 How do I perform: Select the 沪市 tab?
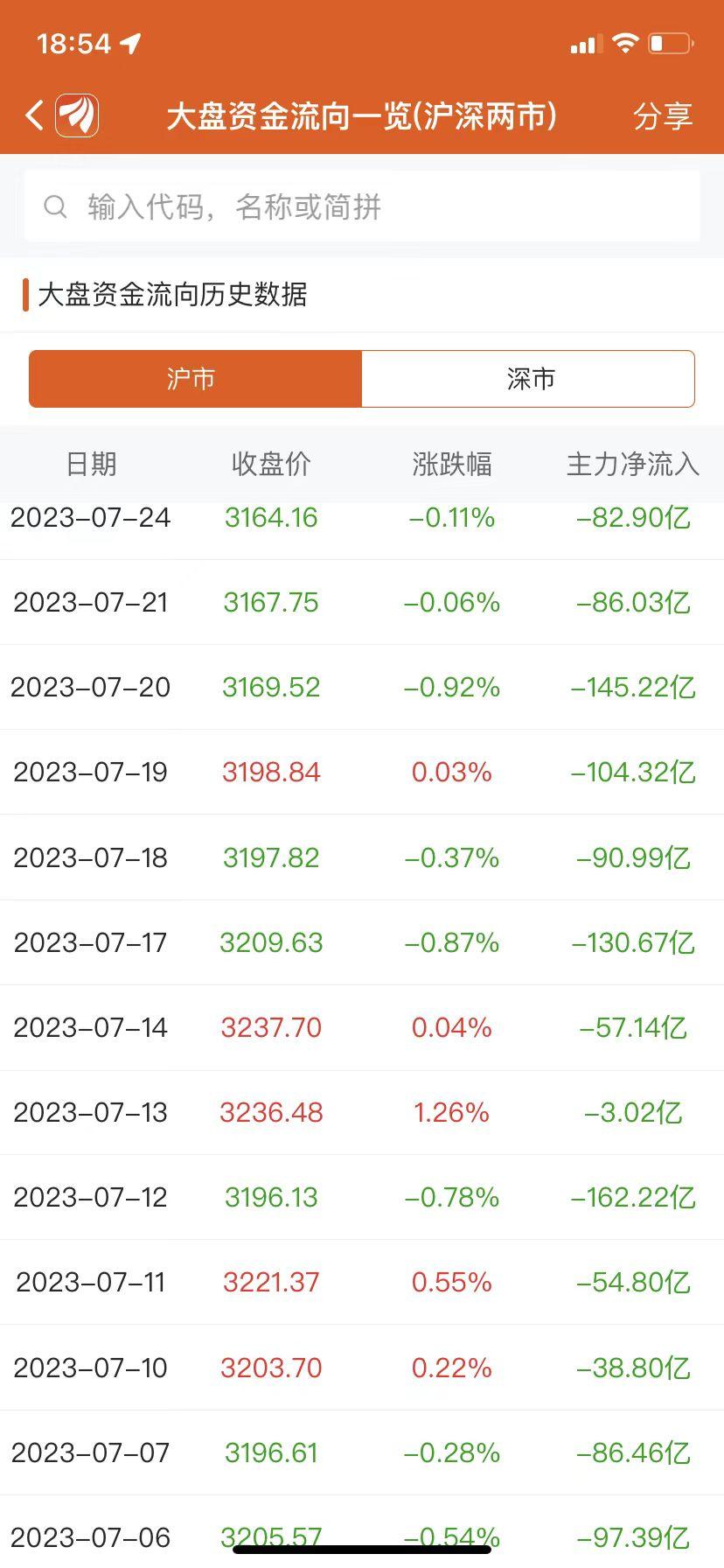[195, 379]
